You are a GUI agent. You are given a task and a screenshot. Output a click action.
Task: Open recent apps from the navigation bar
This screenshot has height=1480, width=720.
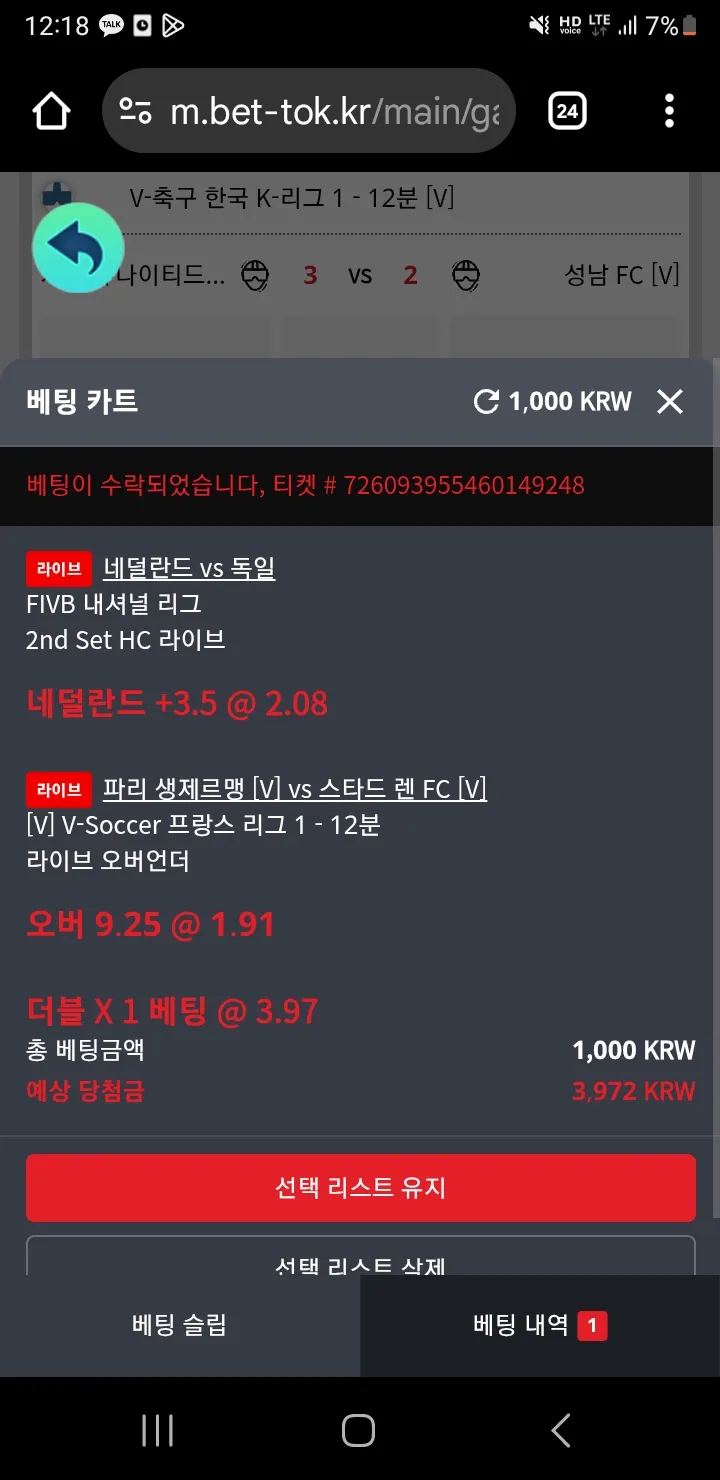pyautogui.click(x=157, y=1430)
